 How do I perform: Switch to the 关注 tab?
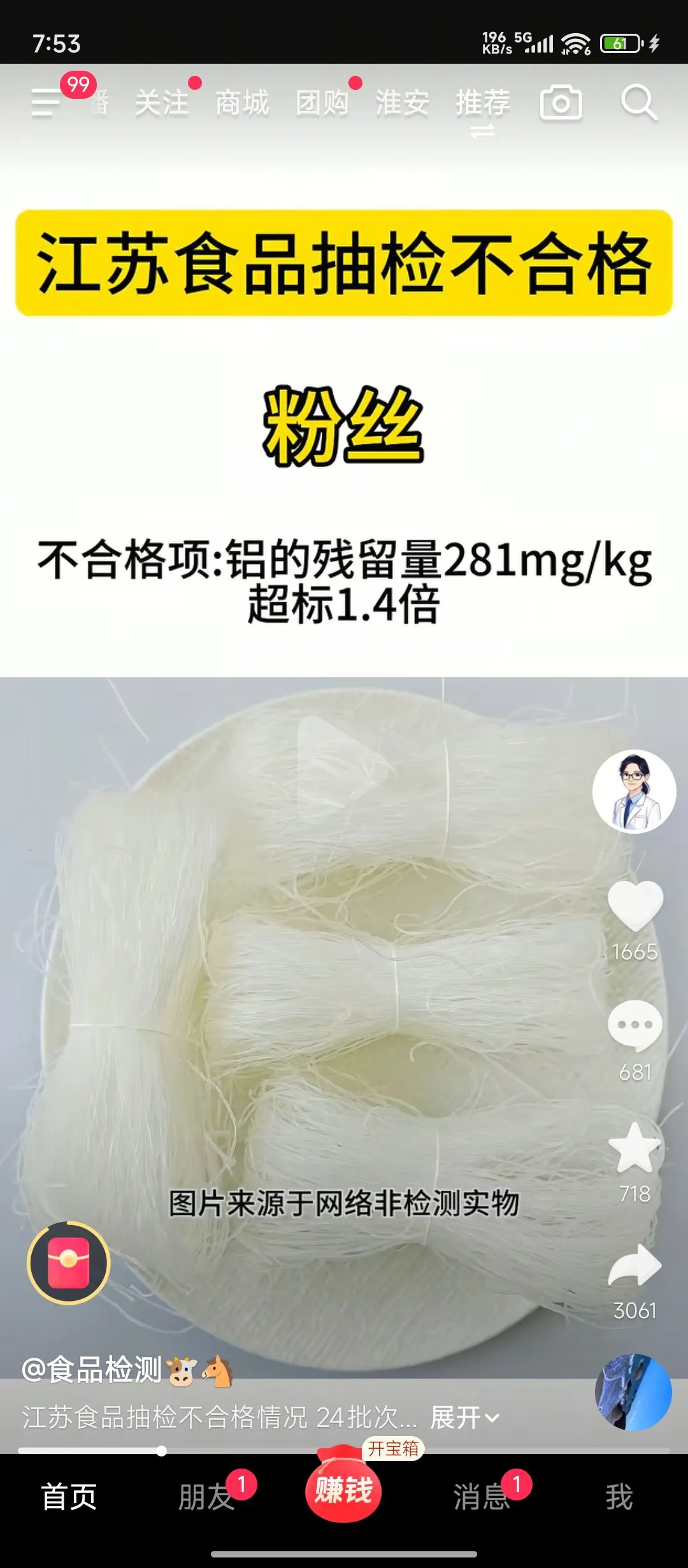coord(162,103)
